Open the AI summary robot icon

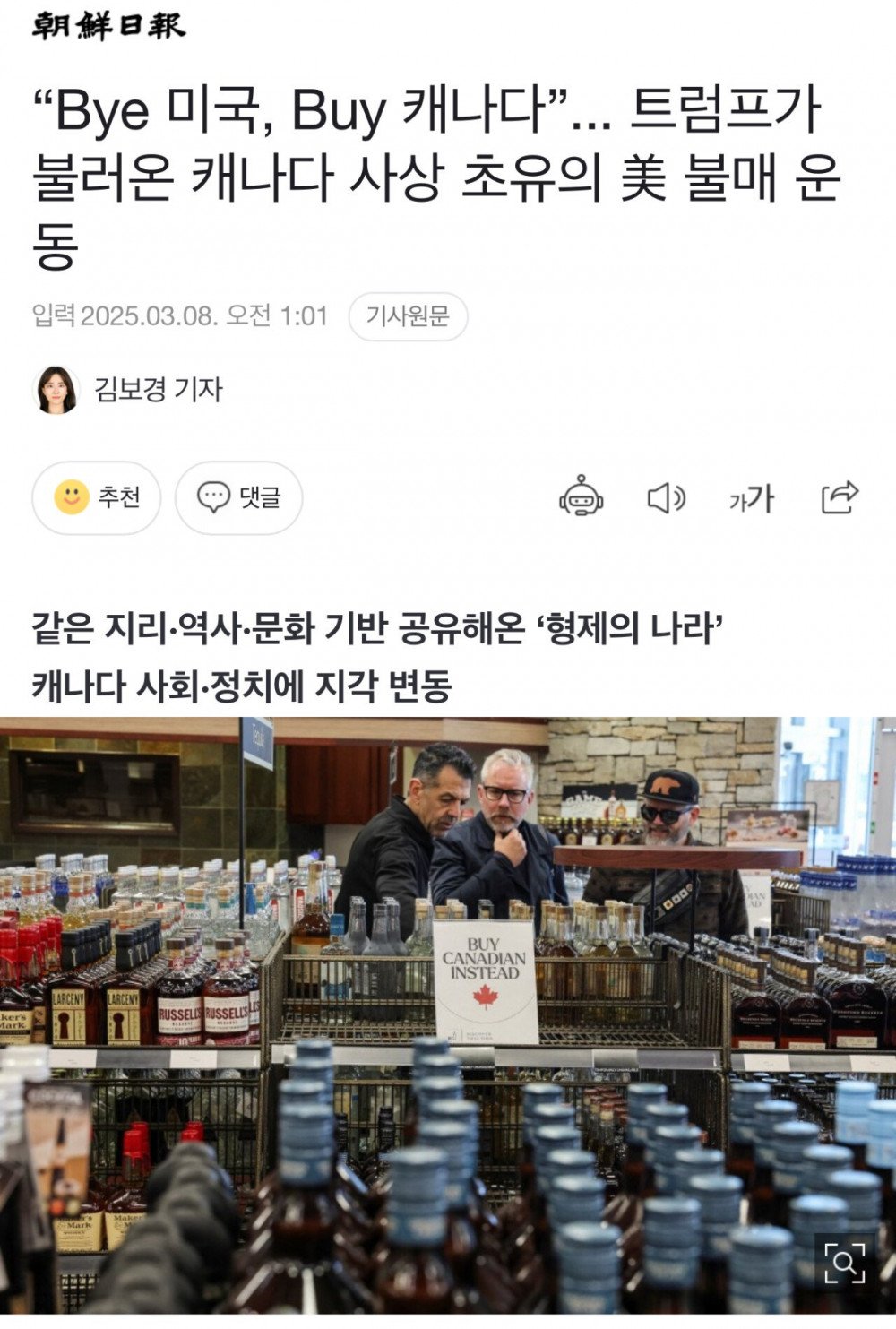point(581,496)
